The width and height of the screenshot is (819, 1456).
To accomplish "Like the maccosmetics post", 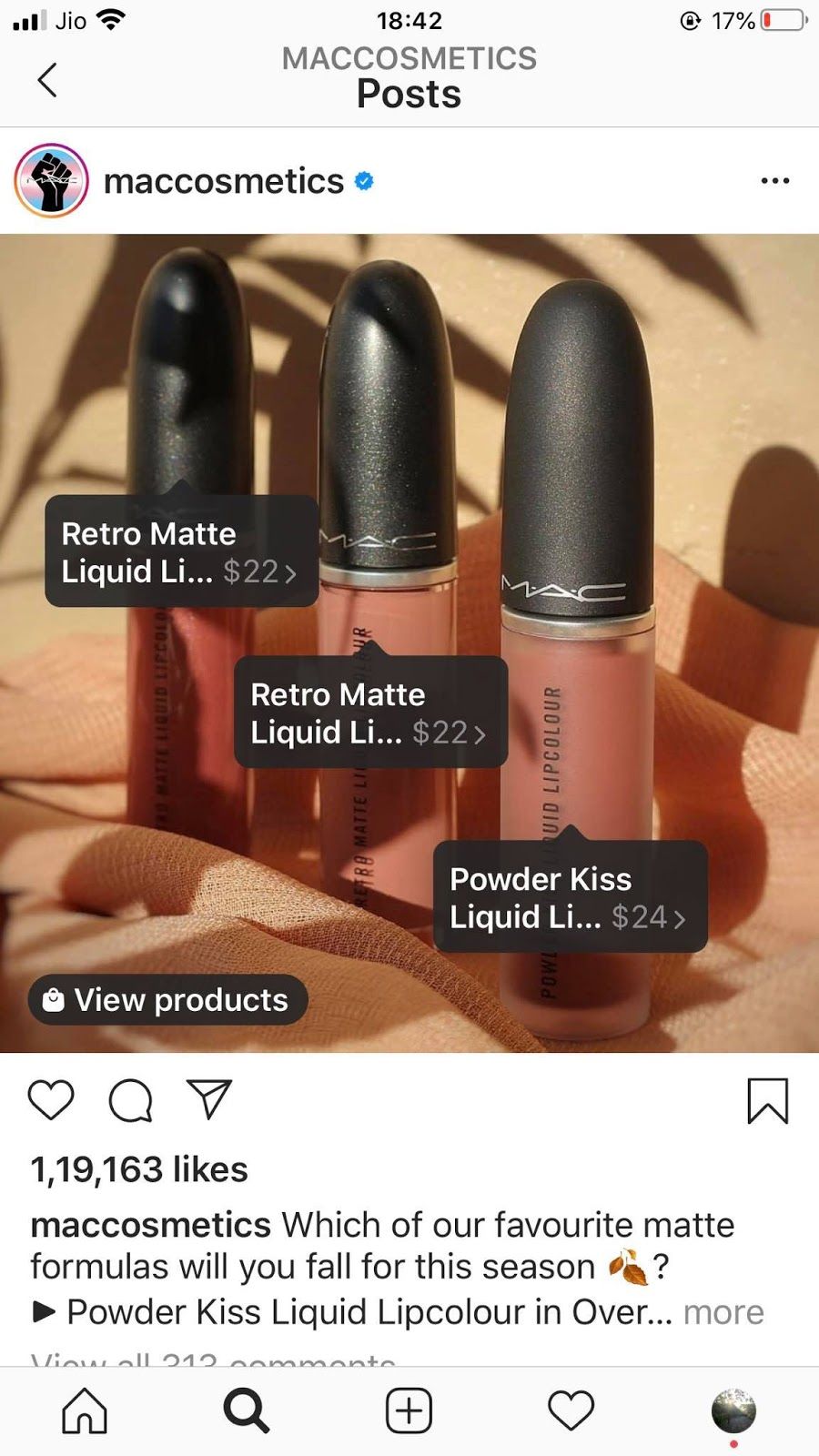I will click(x=51, y=1100).
